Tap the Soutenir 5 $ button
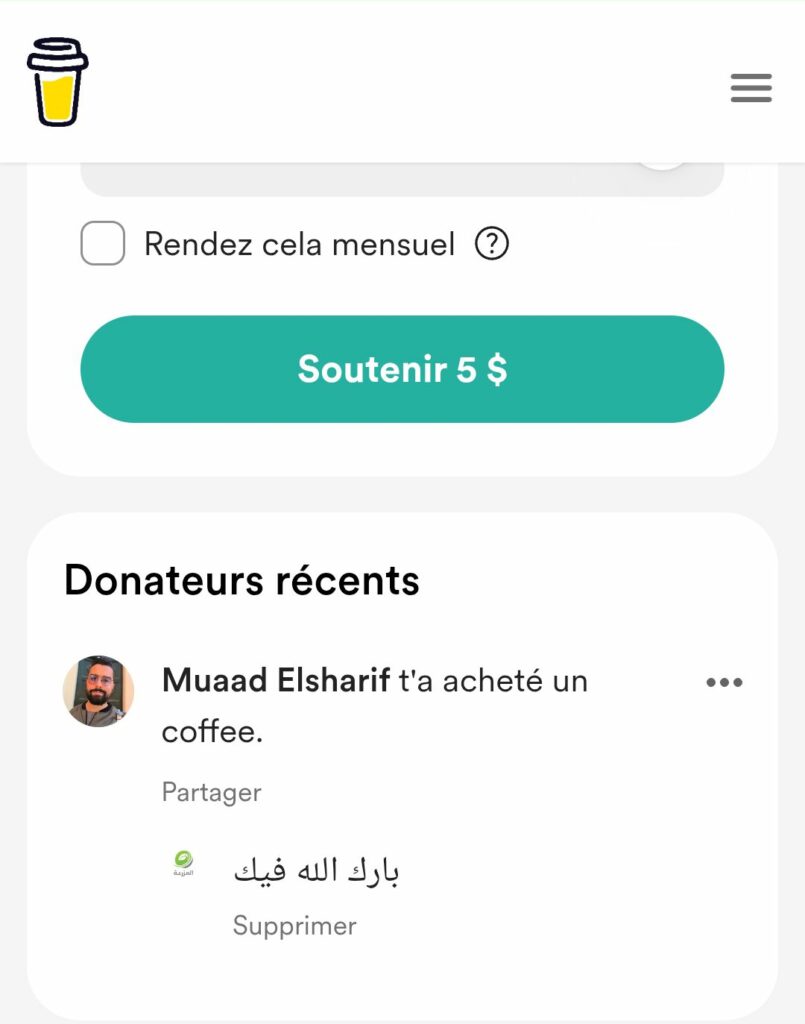The height and width of the screenshot is (1024, 805). (x=402, y=369)
